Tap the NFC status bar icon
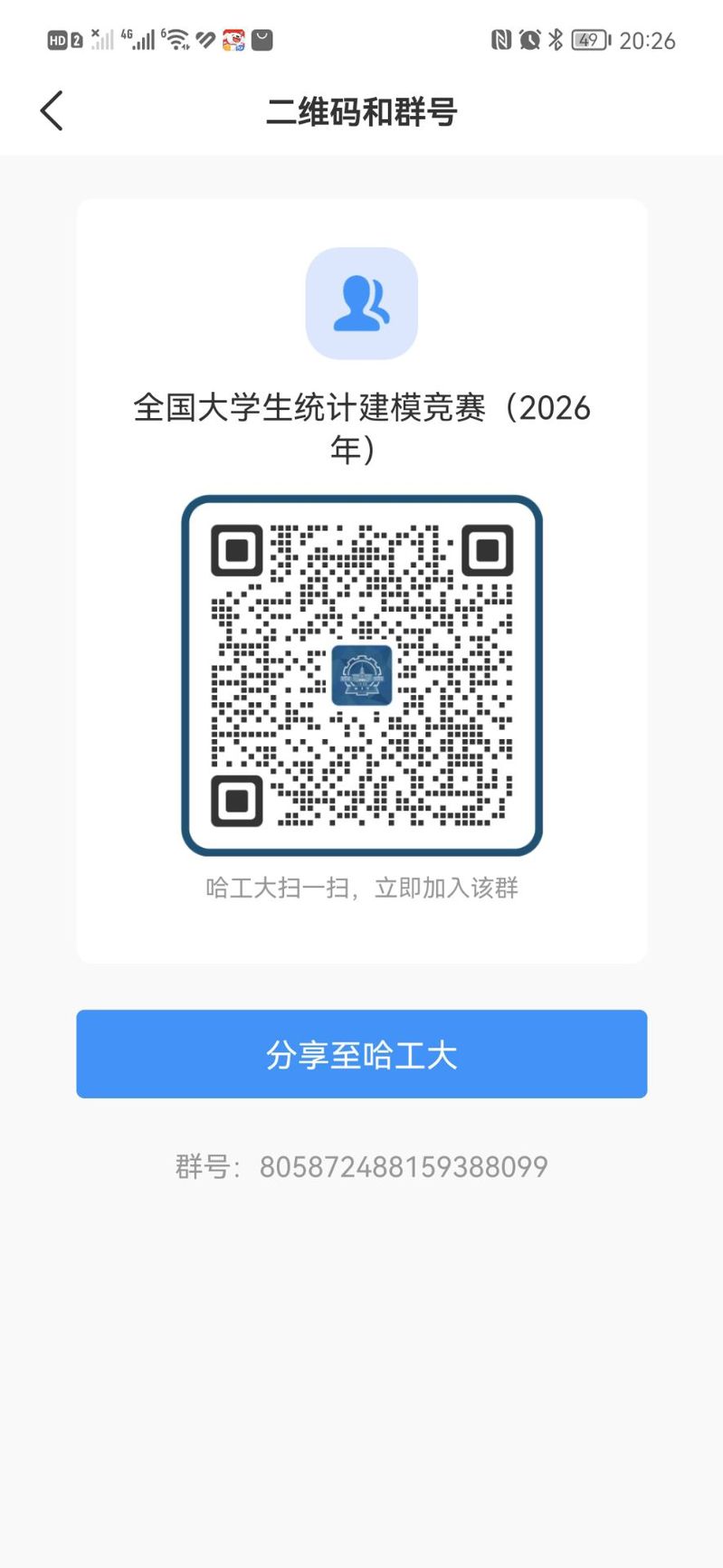This screenshot has height=1568, width=723. (501, 40)
